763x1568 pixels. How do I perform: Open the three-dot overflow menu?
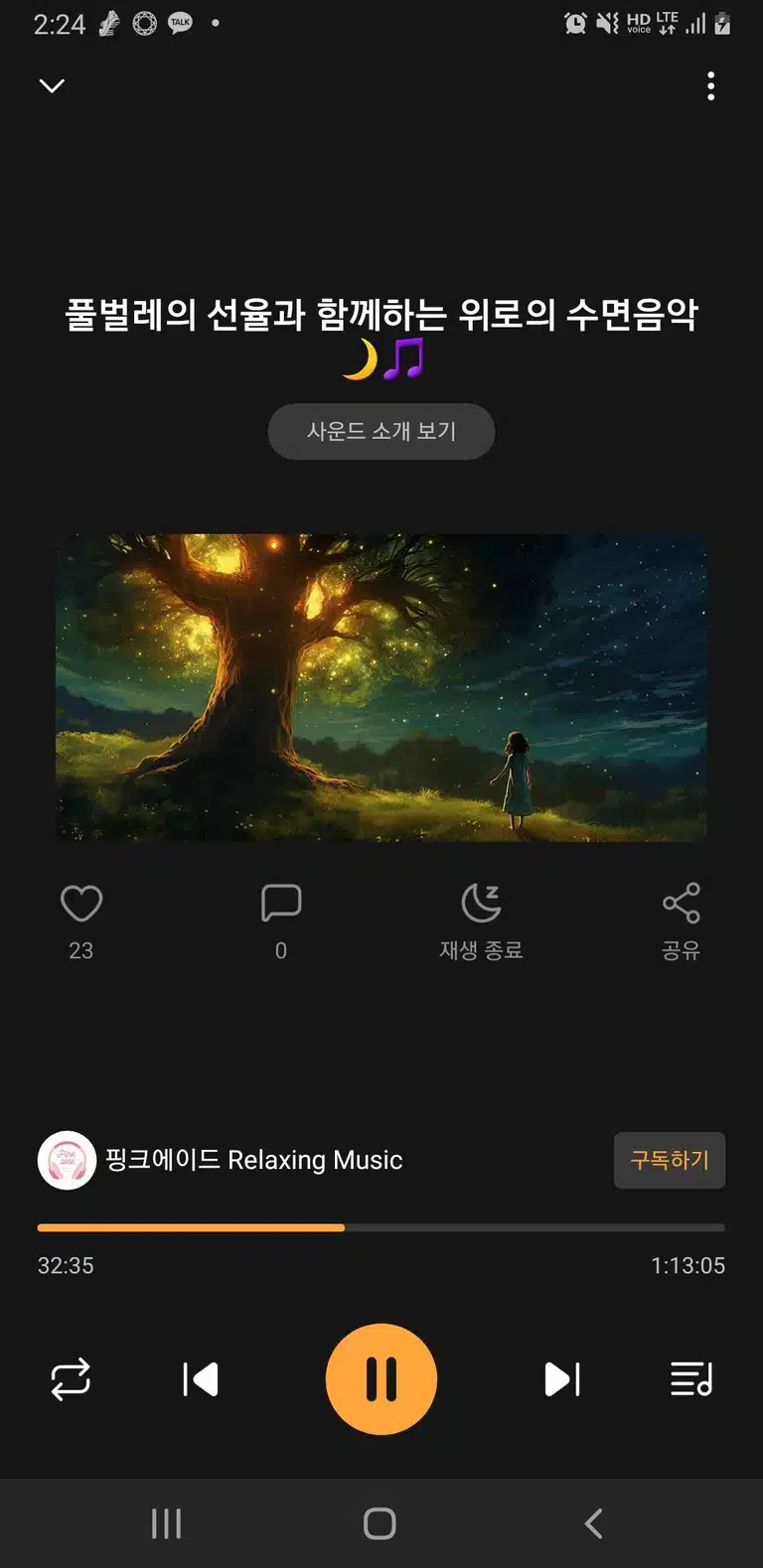click(x=710, y=86)
